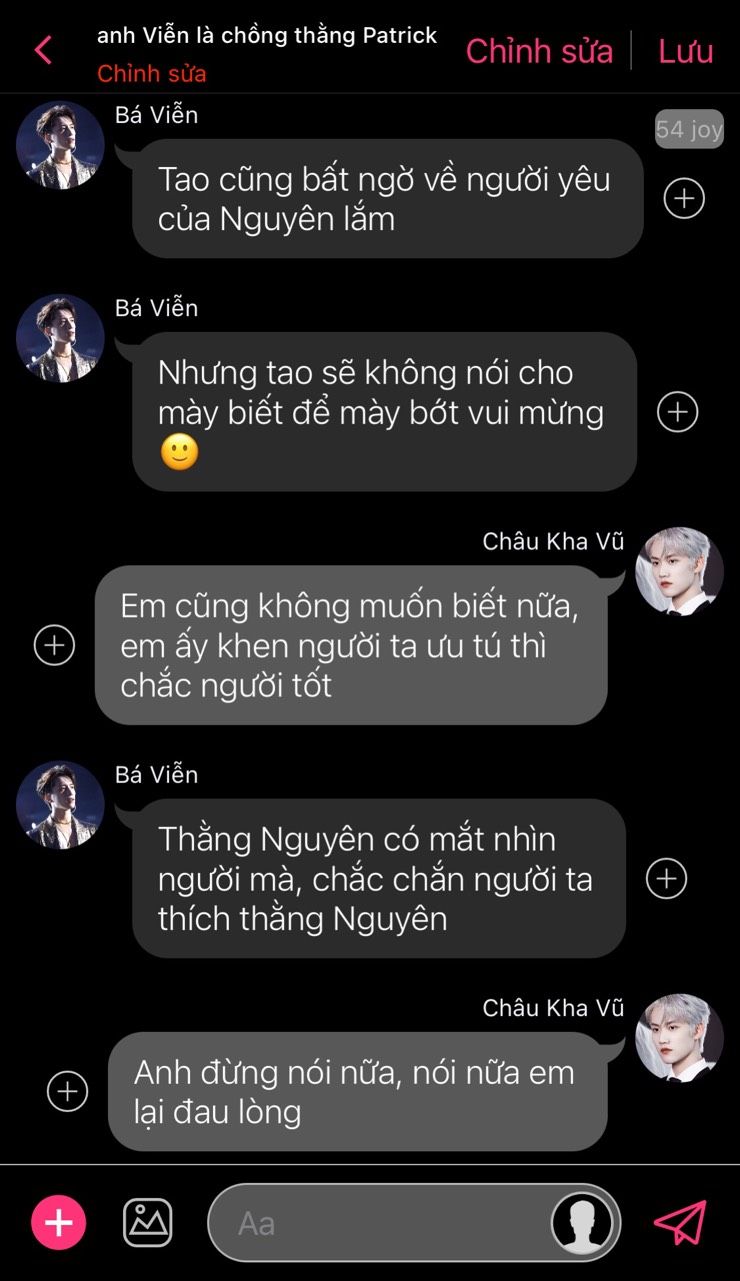Tap plus beside "Anh đừng nói nữa" message
740x1281 pixels.
tap(68, 1091)
